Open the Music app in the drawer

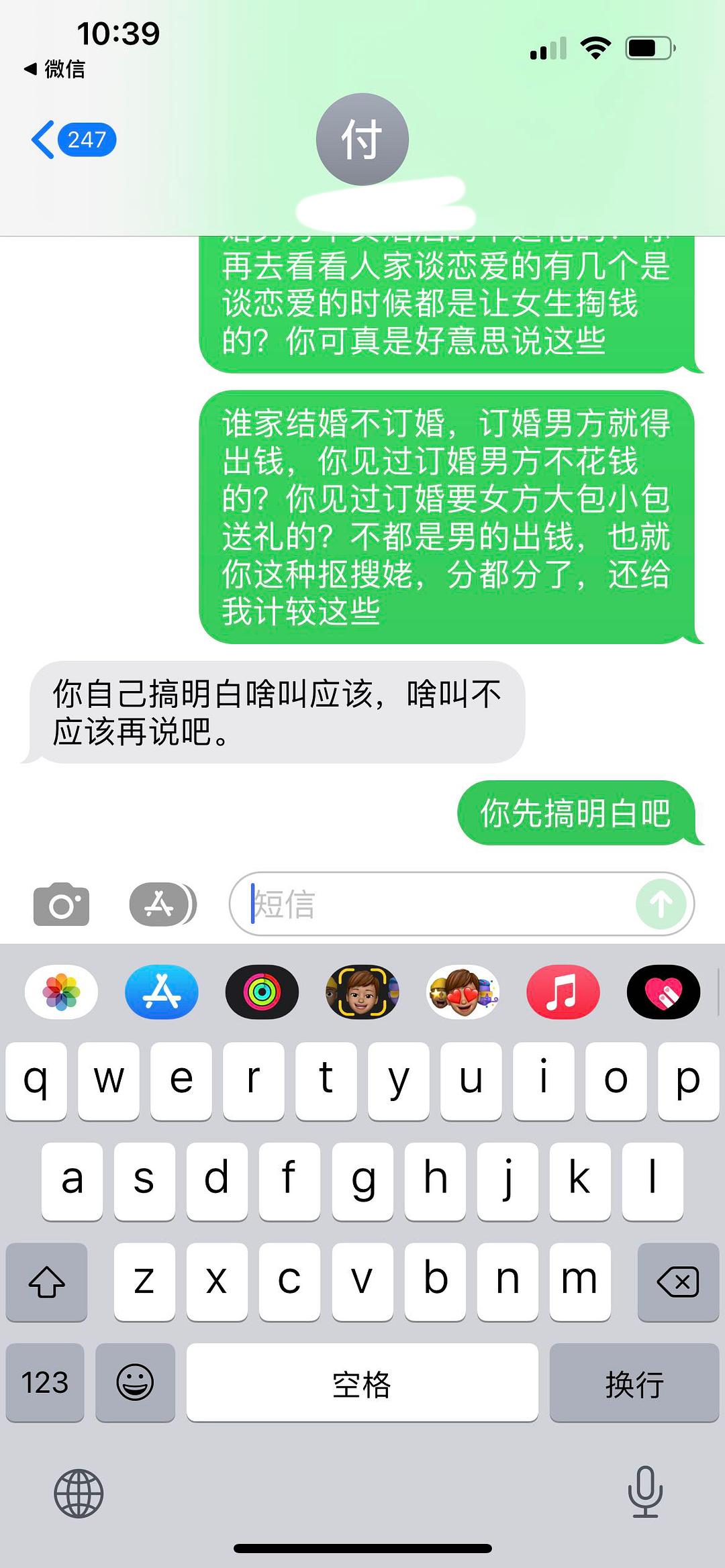[563, 992]
